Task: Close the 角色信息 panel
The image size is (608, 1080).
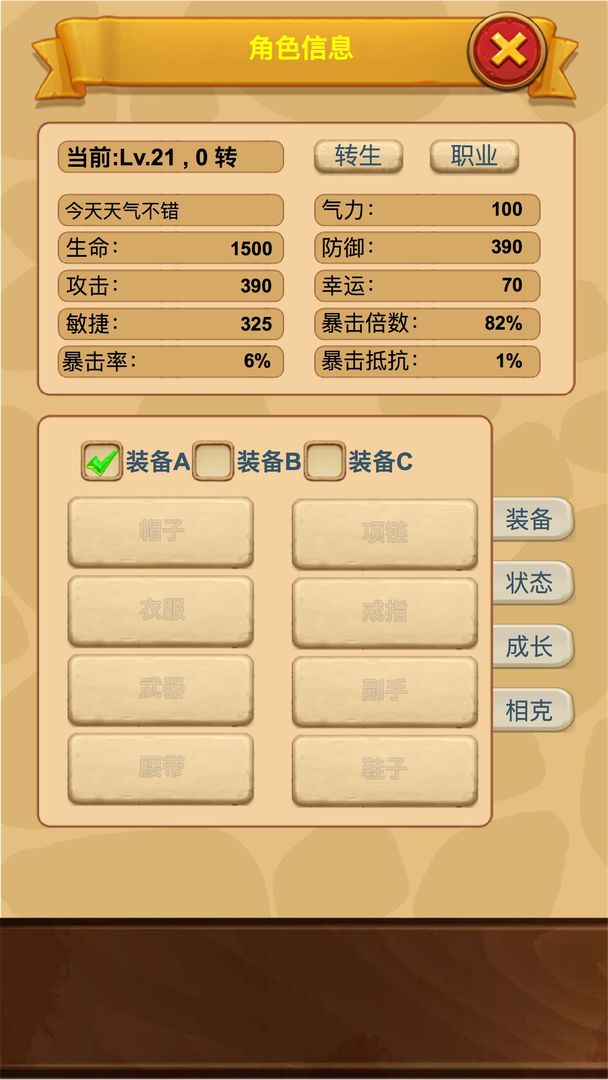Action: point(507,50)
